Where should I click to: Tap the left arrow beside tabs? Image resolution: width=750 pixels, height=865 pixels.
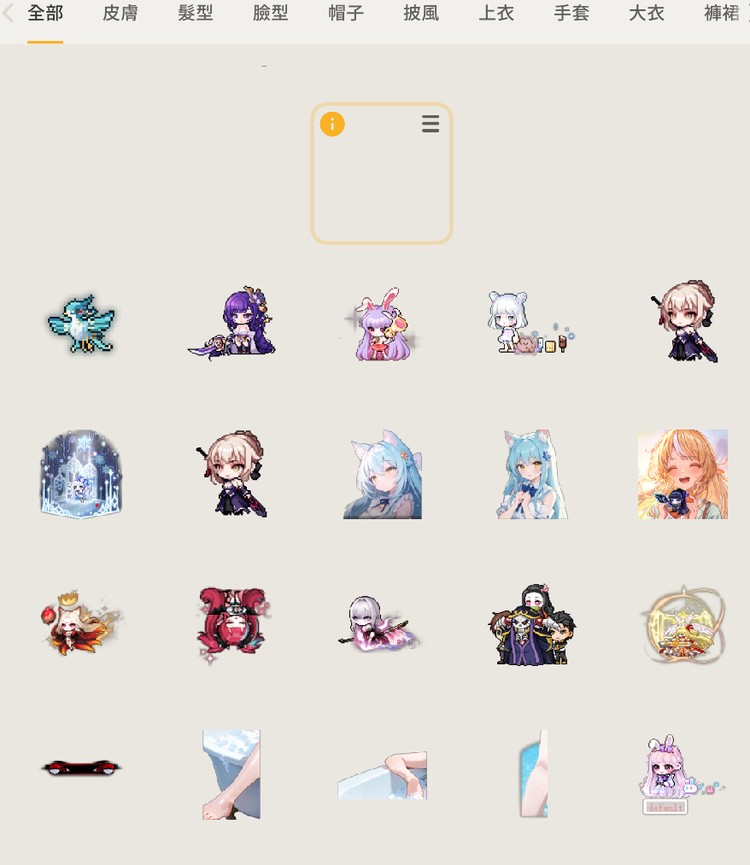(9, 15)
